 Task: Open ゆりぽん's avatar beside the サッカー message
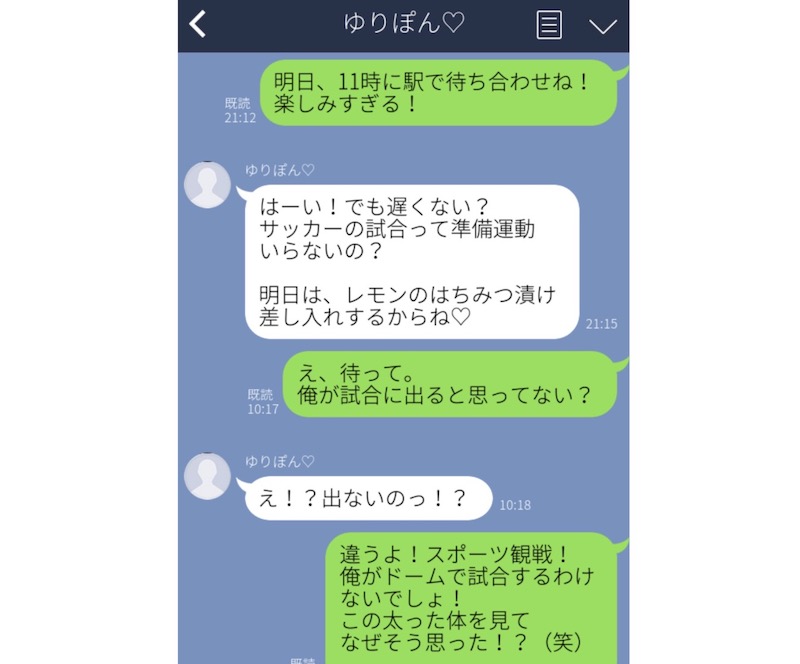(208, 184)
